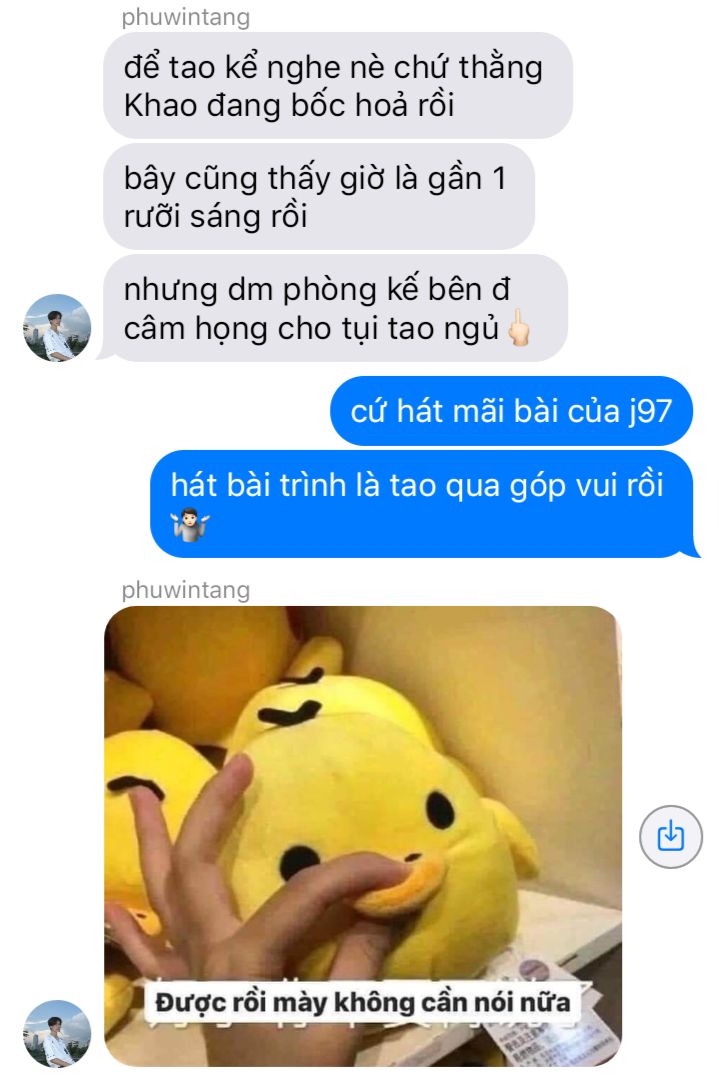Open phuwintang's avatar beside the text messages

(57, 328)
